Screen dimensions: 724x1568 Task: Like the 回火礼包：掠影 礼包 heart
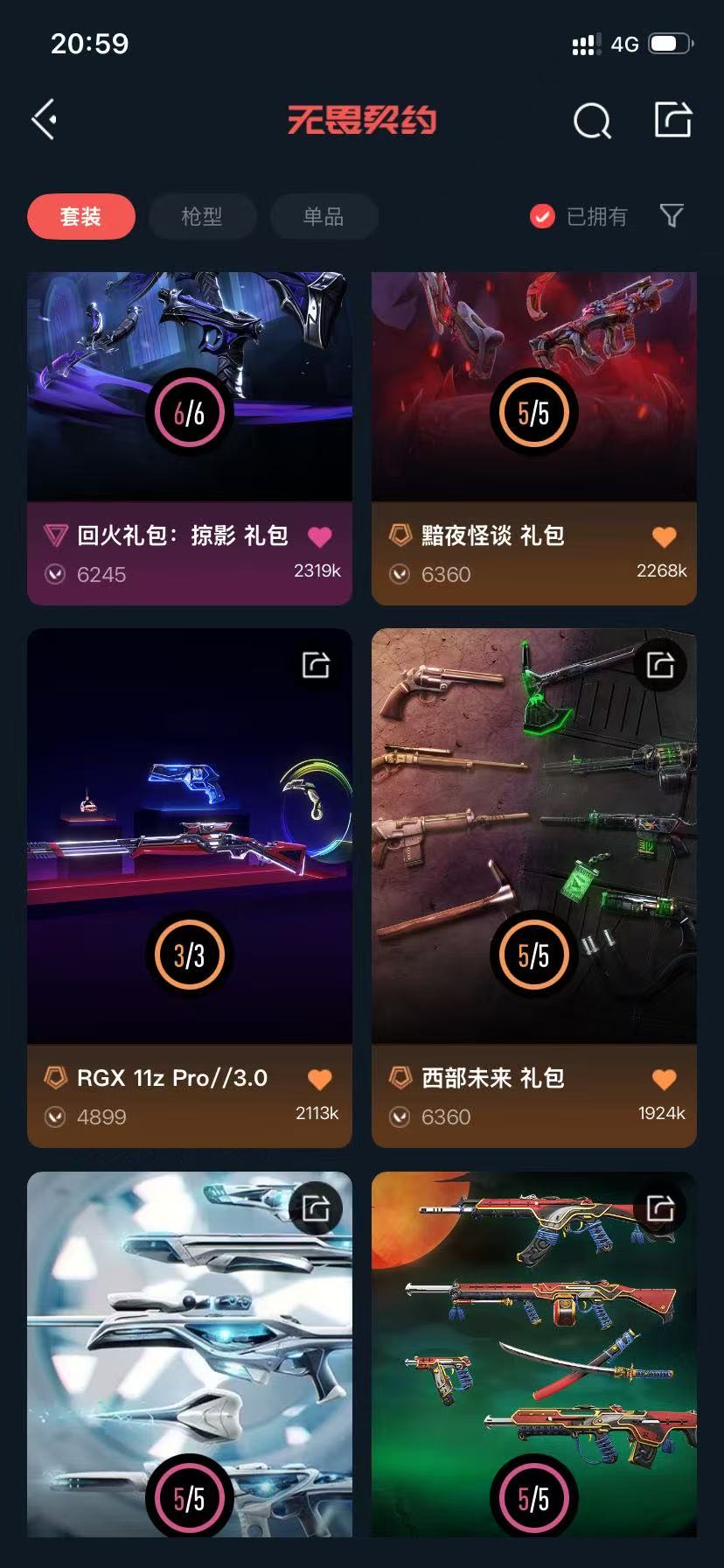click(x=320, y=536)
